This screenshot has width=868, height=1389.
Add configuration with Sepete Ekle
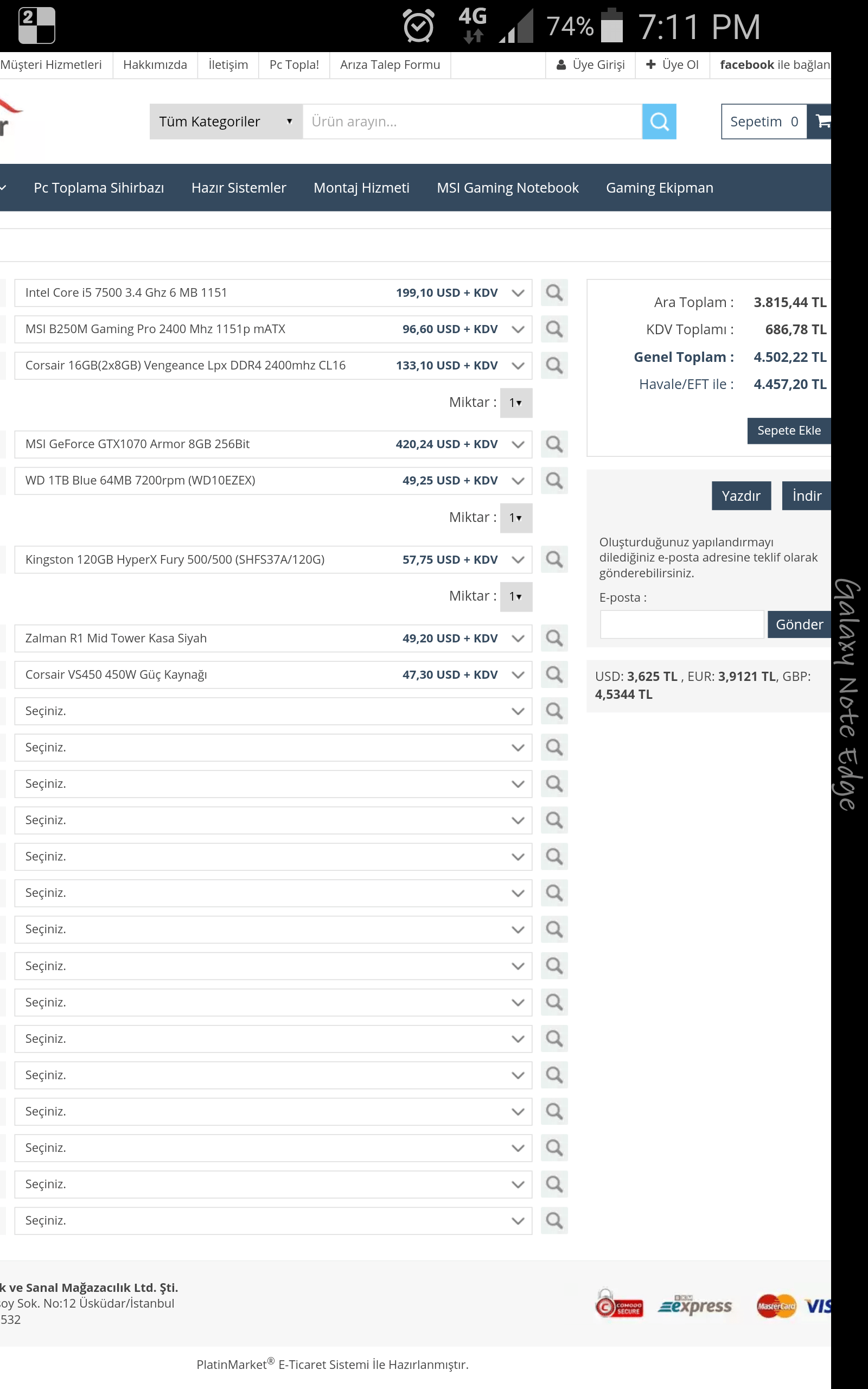pyautogui.click(x=788, y=430)
